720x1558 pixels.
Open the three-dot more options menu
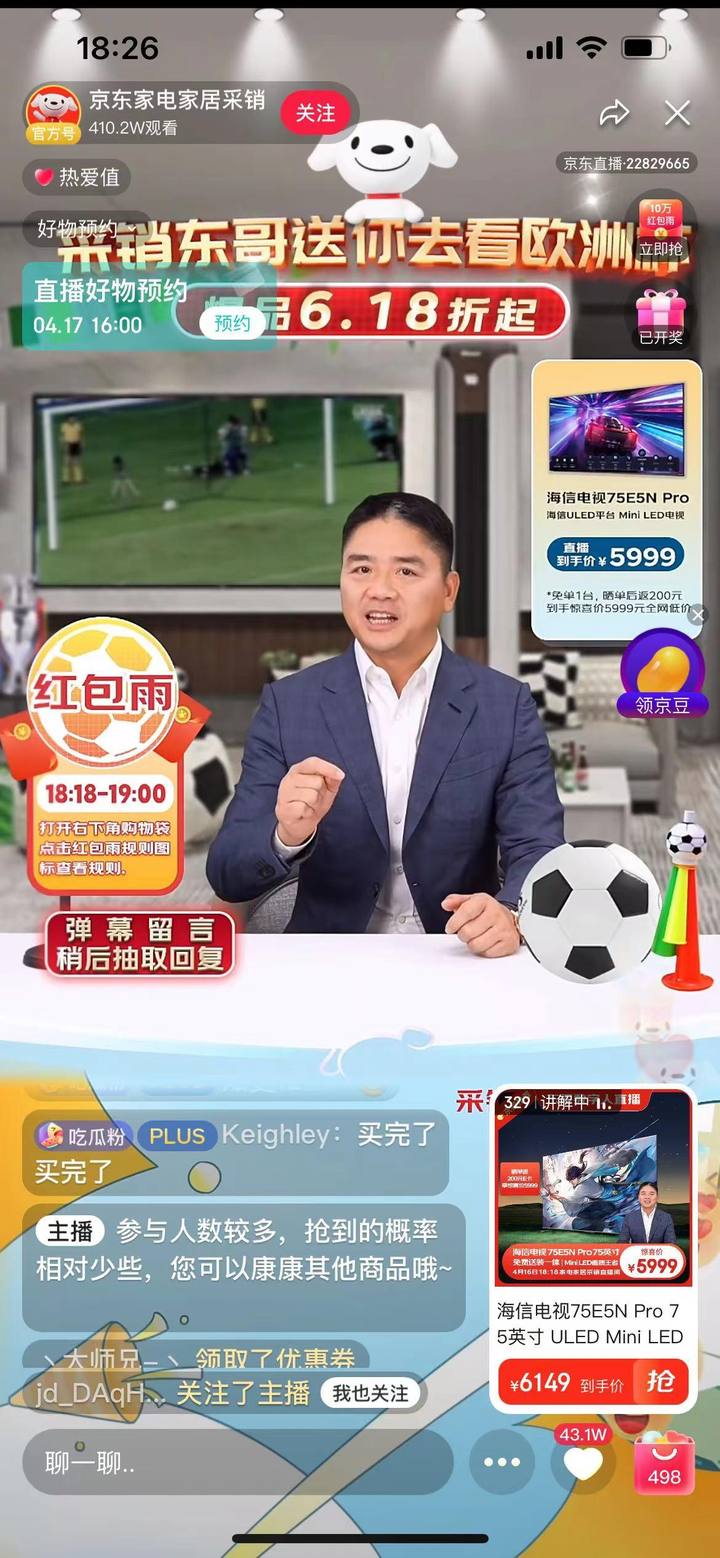pos(502,1462)
